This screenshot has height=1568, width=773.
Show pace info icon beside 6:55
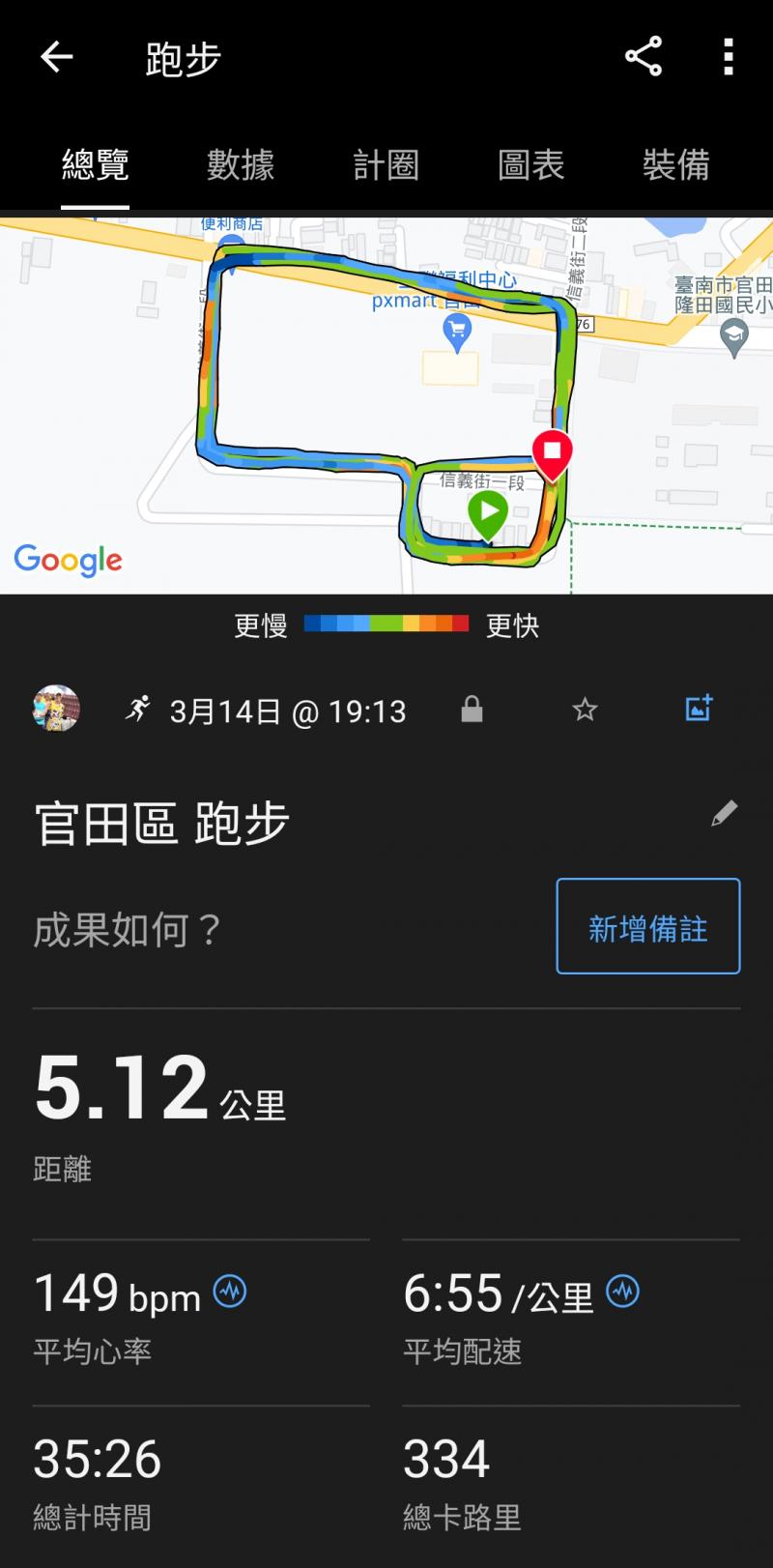pyautogui.click(x=622, y=1291)
